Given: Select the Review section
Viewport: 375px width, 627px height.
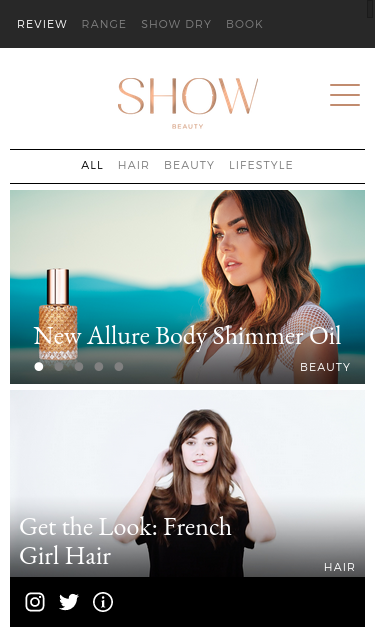Looking at the screenshot, I should [42, 24].
